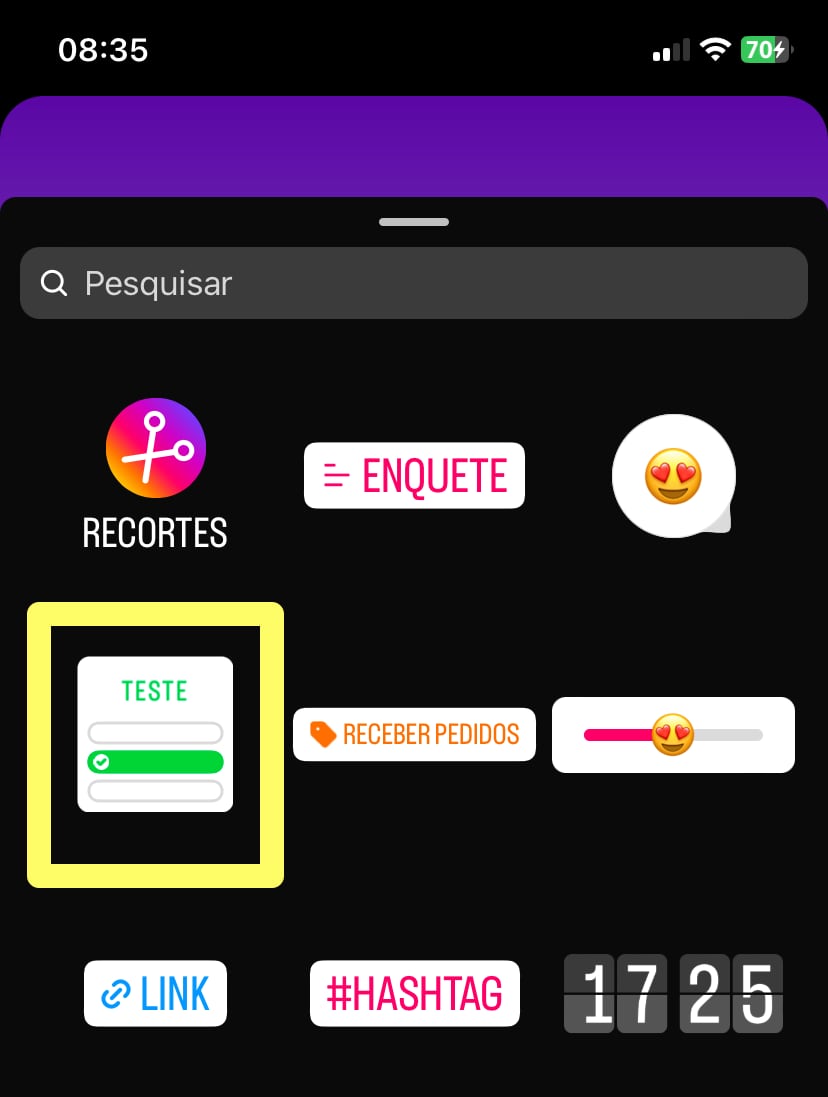This screenshot has width=828, height=1097.
Task: Choose the Teste quiz sticker
Action: click(x=155, y=734)
